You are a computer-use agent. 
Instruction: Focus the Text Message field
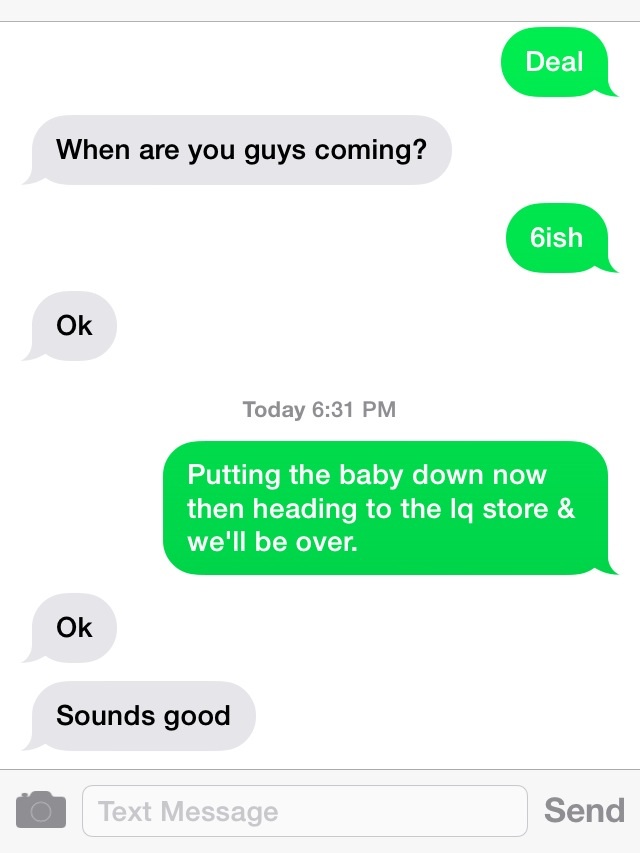pyautogui.click(x=304, y=811)
